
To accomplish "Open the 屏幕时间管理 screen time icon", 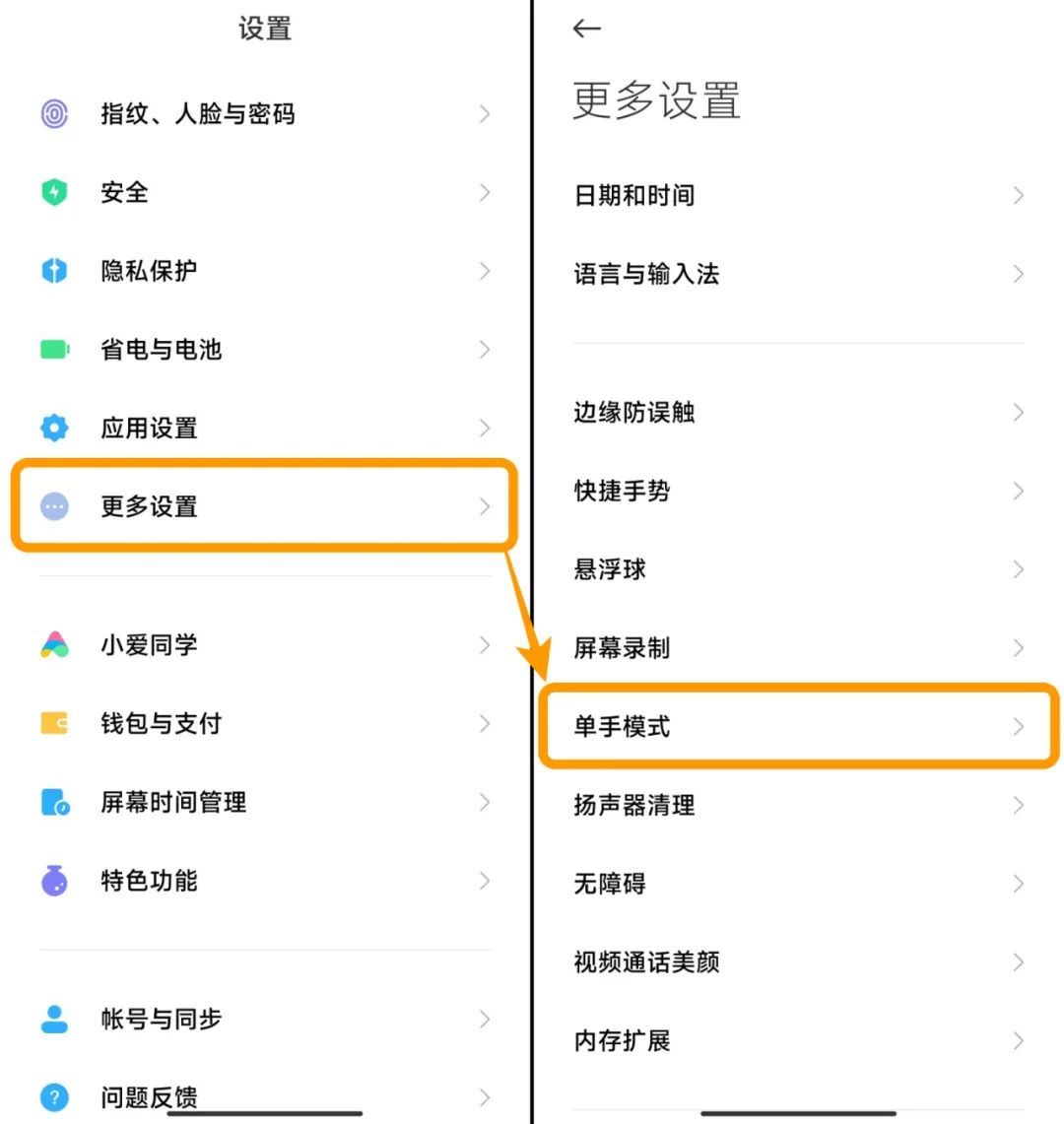I will [55, 803].
